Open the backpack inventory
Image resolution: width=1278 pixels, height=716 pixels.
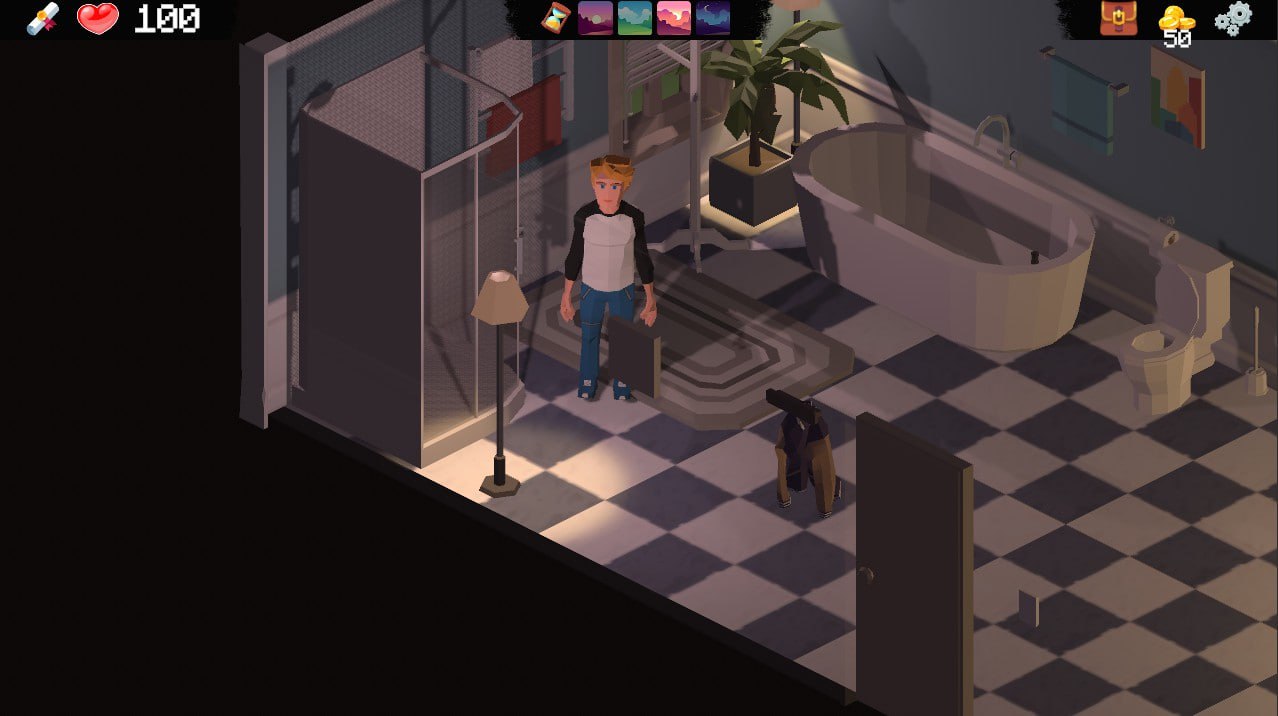(1118, 18)
